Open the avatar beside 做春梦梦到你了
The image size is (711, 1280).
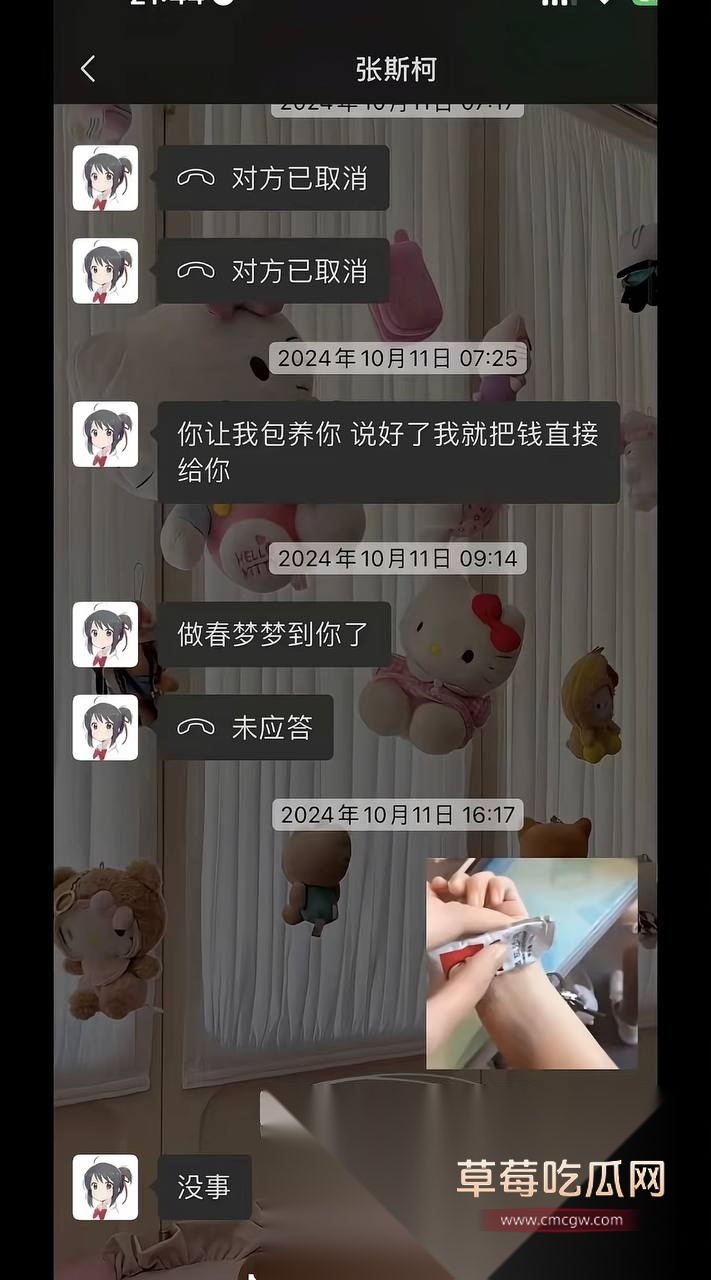click(105, 634)
